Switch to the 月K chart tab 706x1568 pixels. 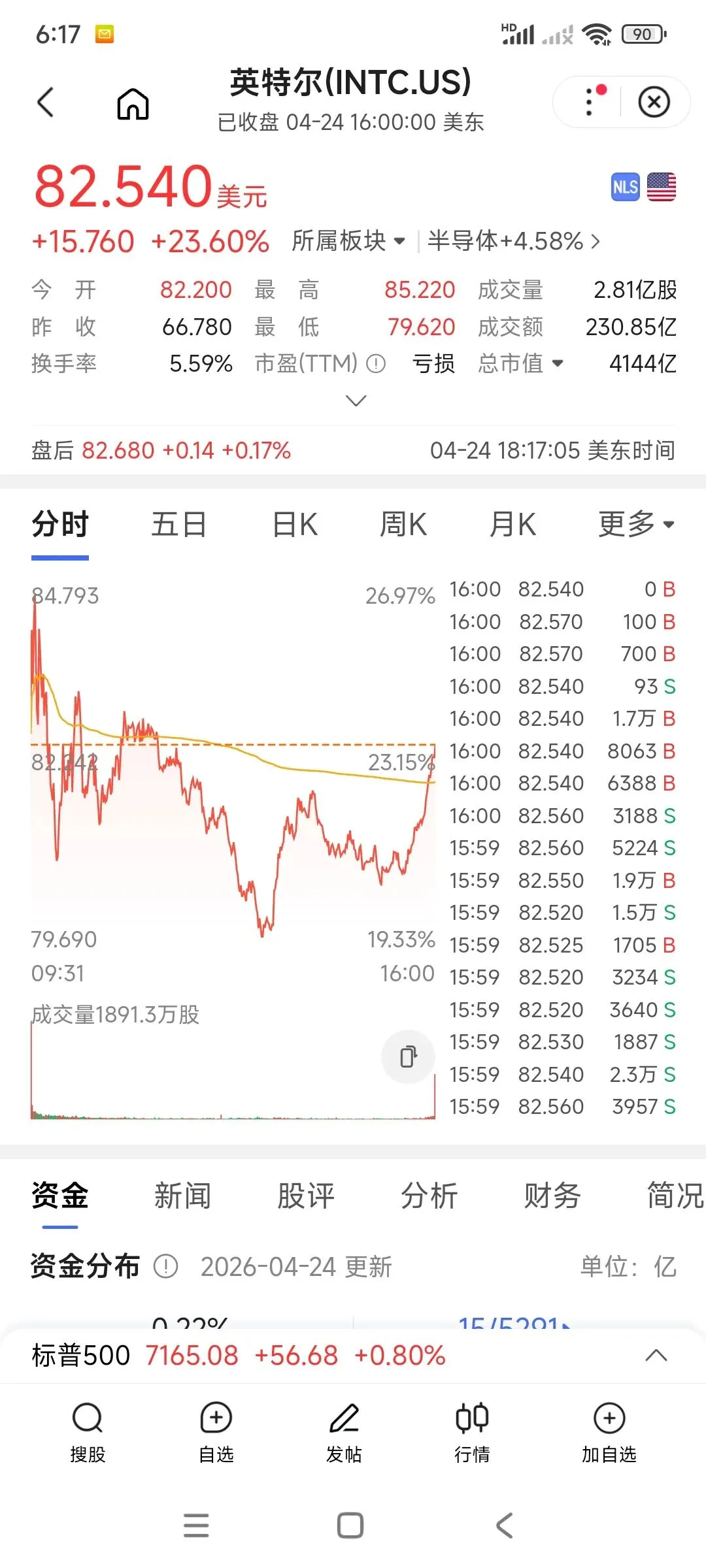point(513,525)
